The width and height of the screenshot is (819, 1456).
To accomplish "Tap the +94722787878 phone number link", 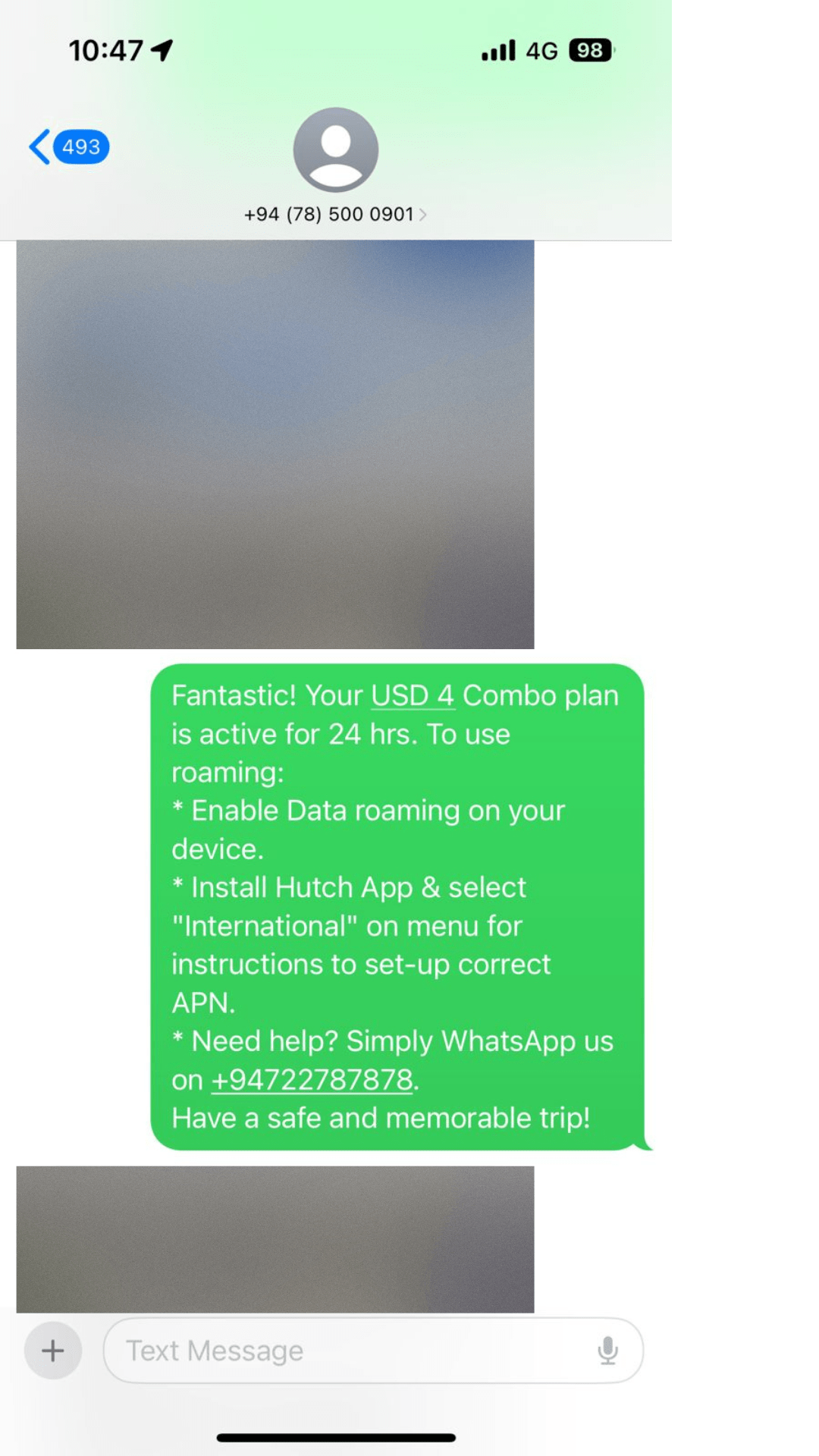I will tap(312, 1080).
